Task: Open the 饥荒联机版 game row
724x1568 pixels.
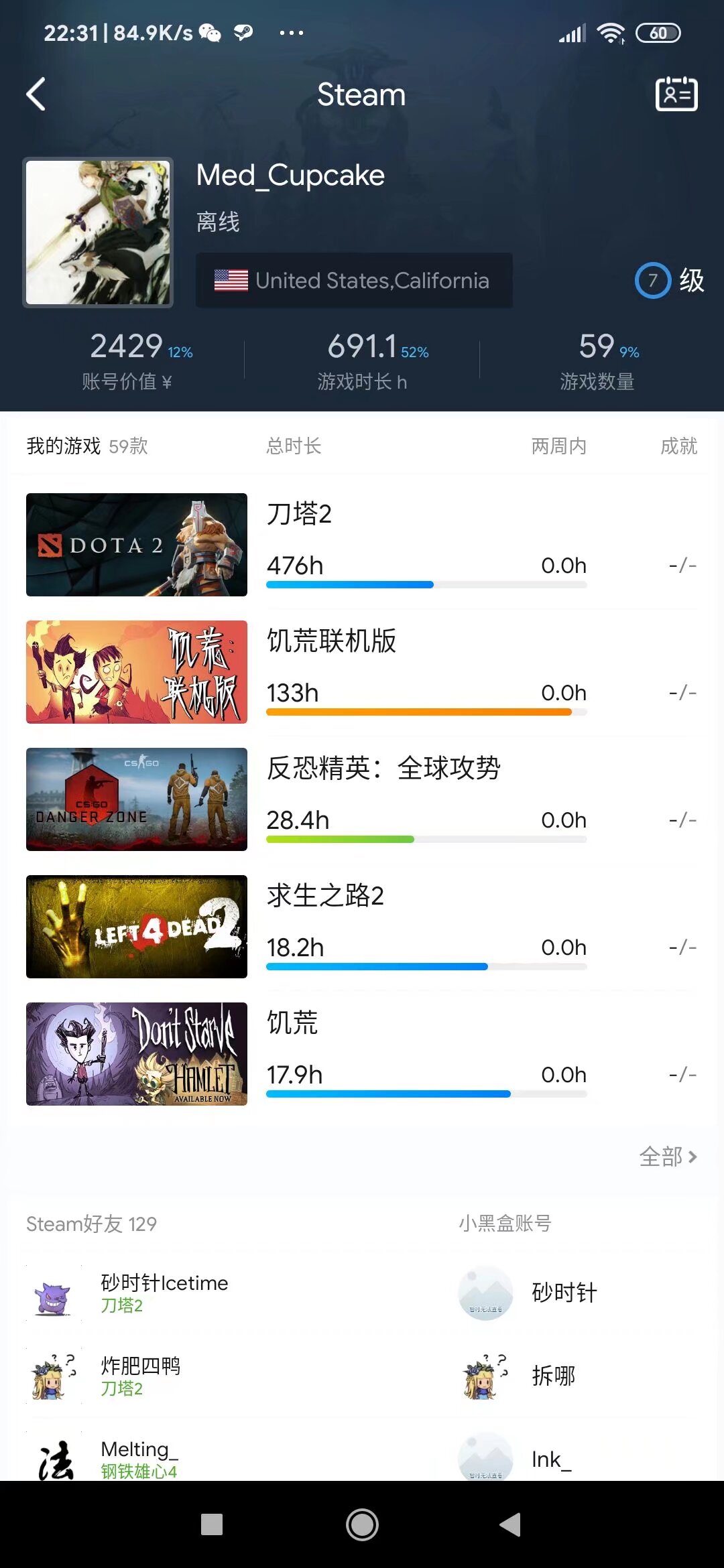Action: [x=362, y=671]
